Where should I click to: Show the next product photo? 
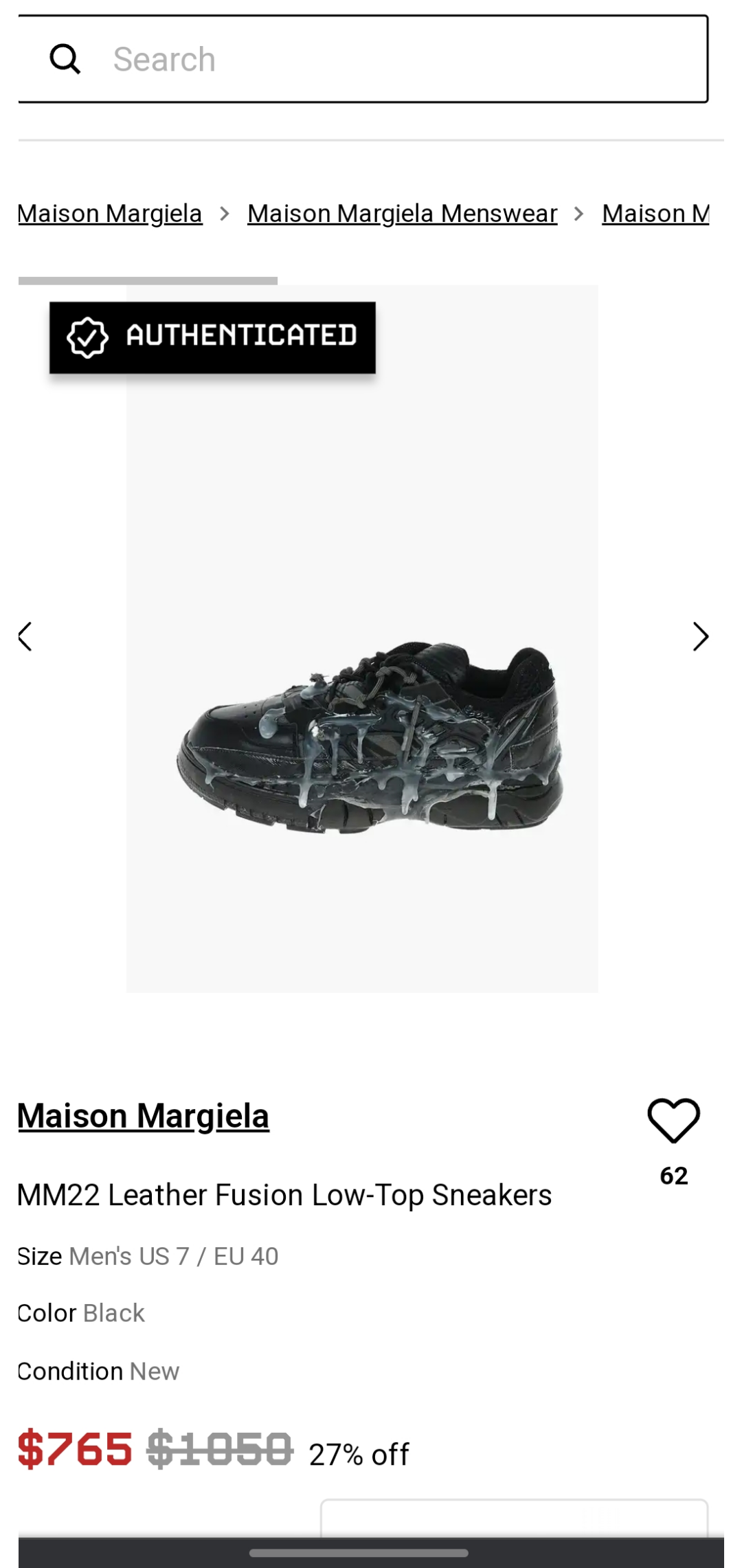[x=700, y=636]
